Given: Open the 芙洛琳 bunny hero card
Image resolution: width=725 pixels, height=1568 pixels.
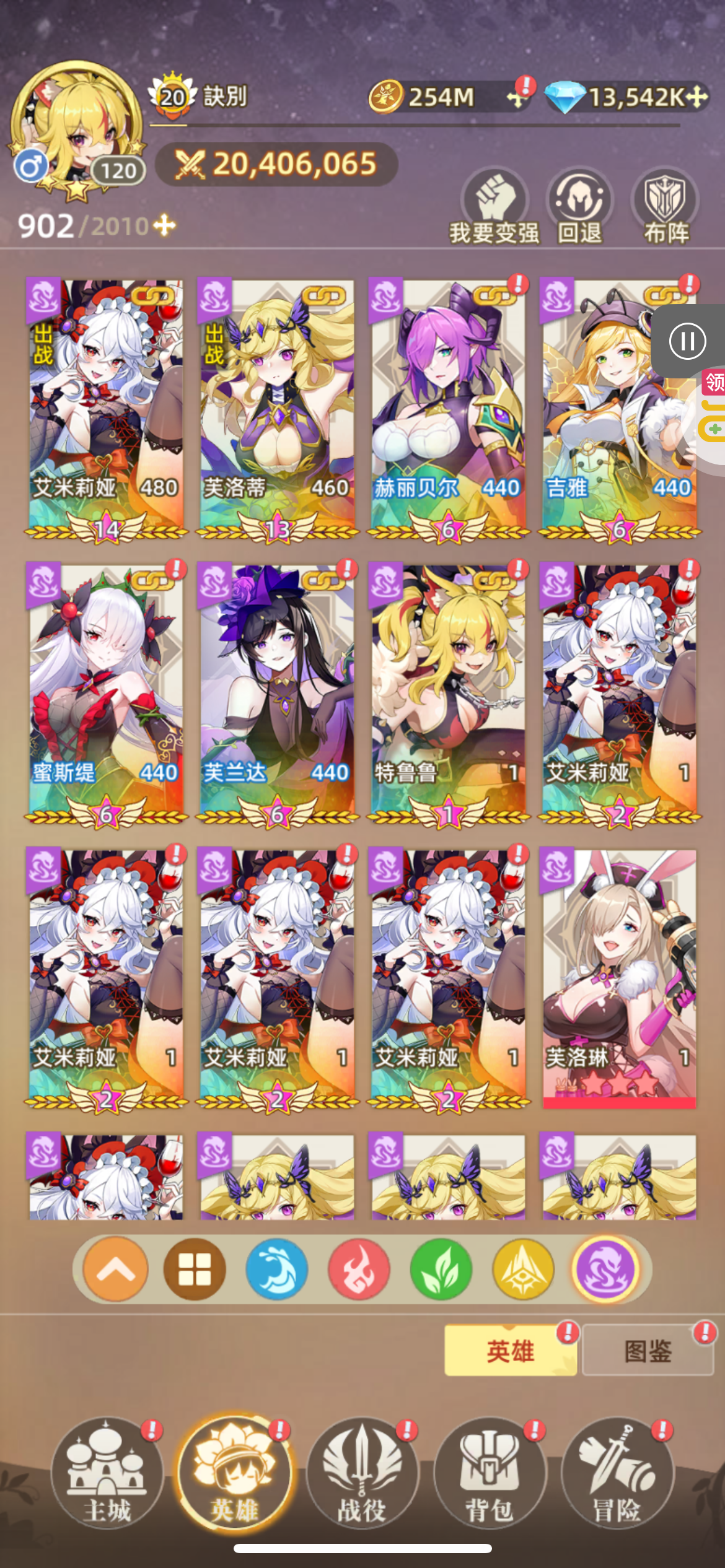Looking at the screenshot, I should click(x=618, y=978).
